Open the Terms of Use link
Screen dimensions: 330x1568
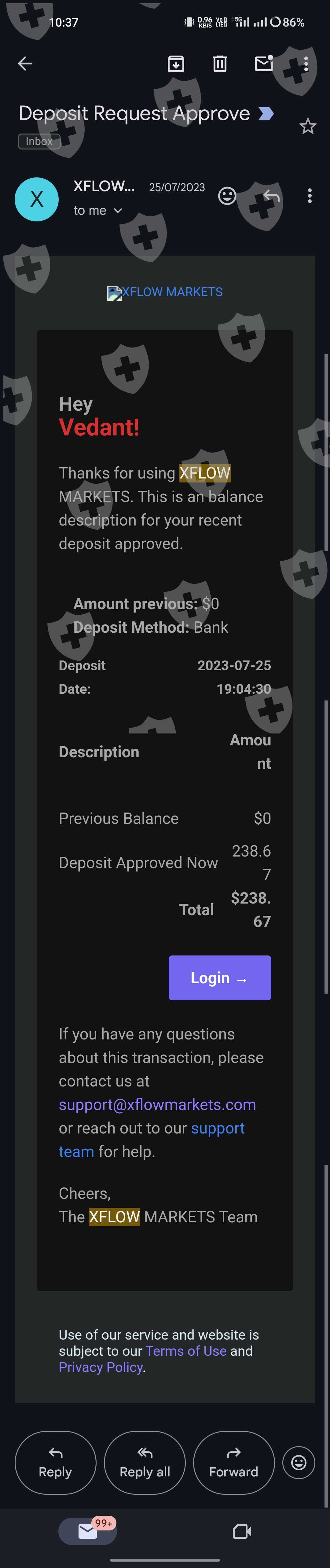coord(186,1351)
